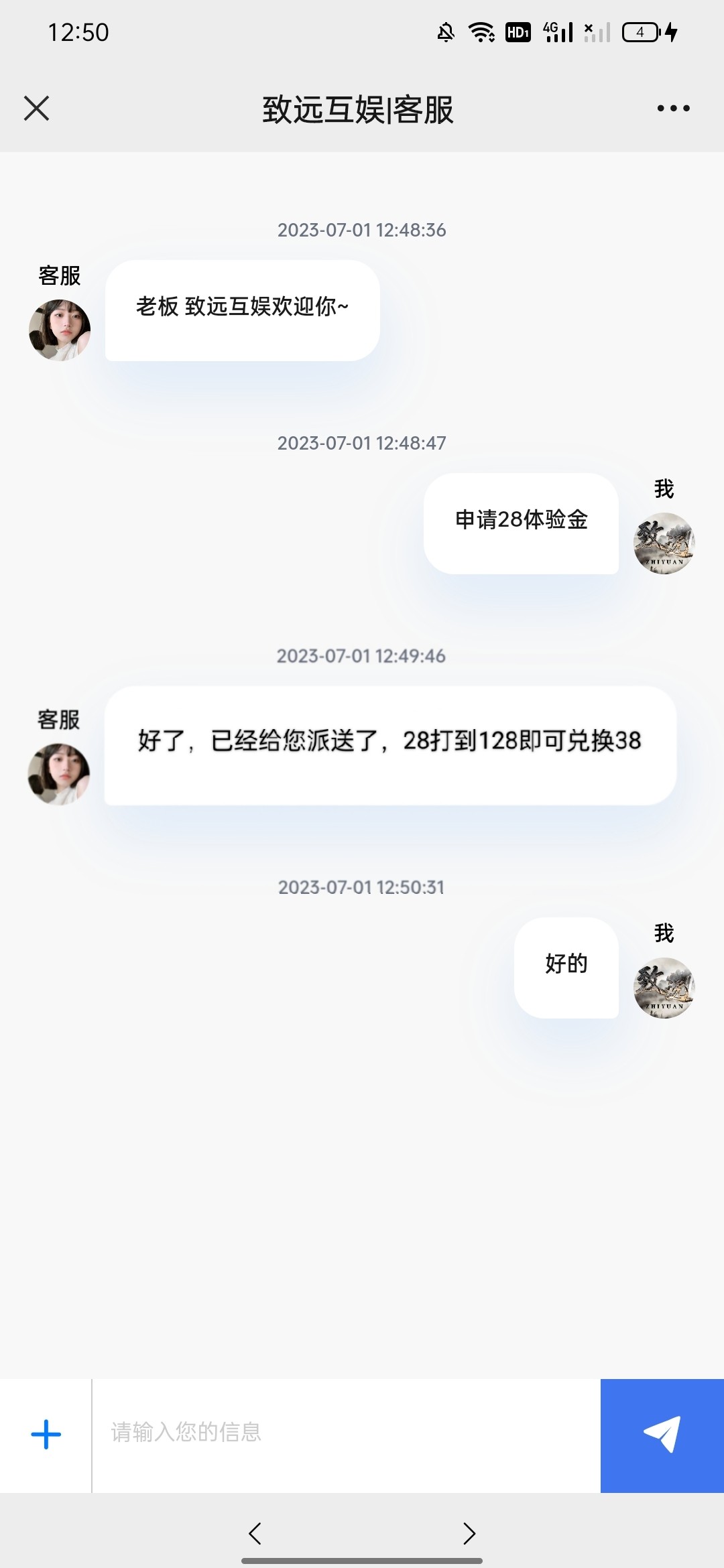
Task: Go forward with the right arrow
Action: [469, 1532]
